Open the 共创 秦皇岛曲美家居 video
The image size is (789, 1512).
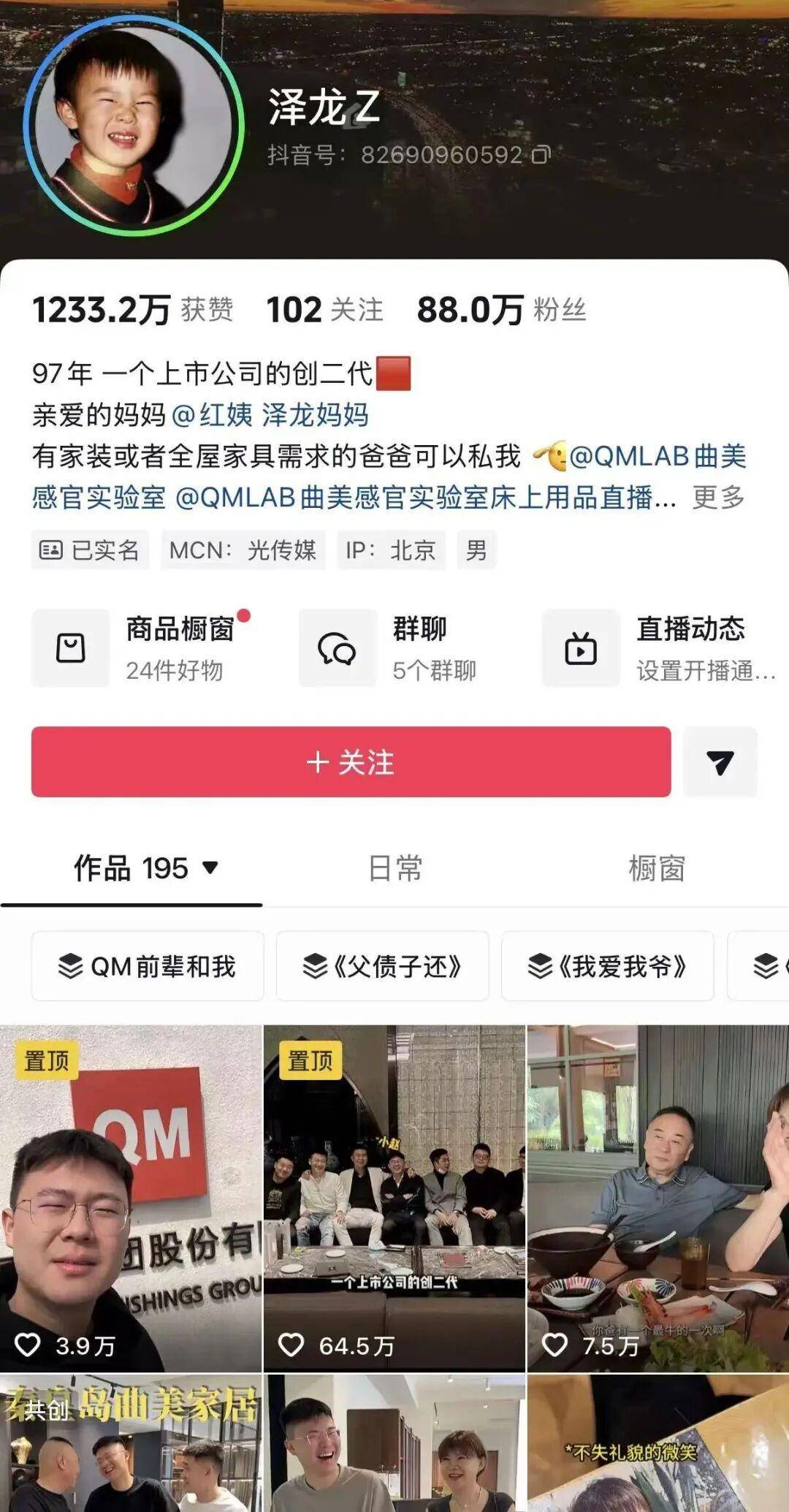[131, 1443]
